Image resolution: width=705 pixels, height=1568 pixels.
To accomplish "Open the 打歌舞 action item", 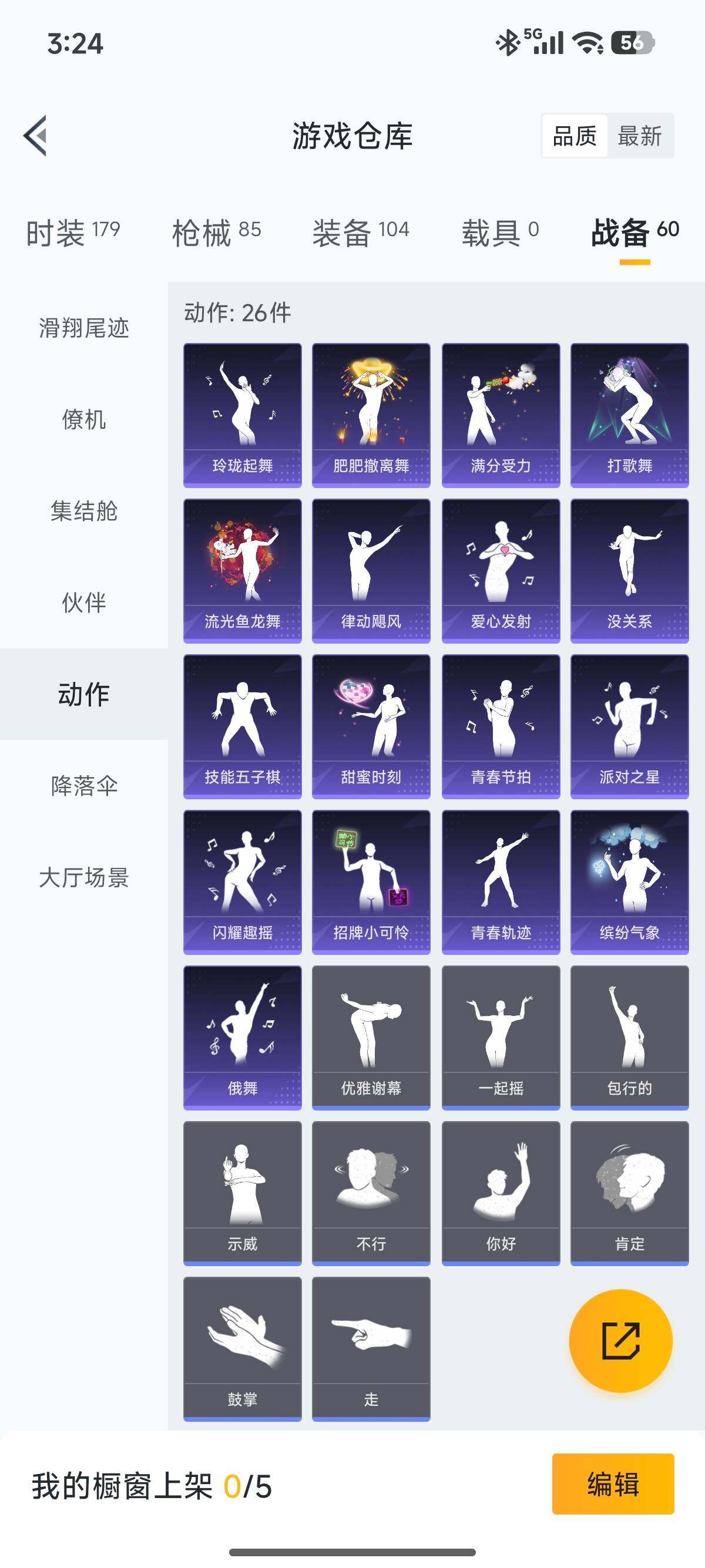I will click(630, 414).
